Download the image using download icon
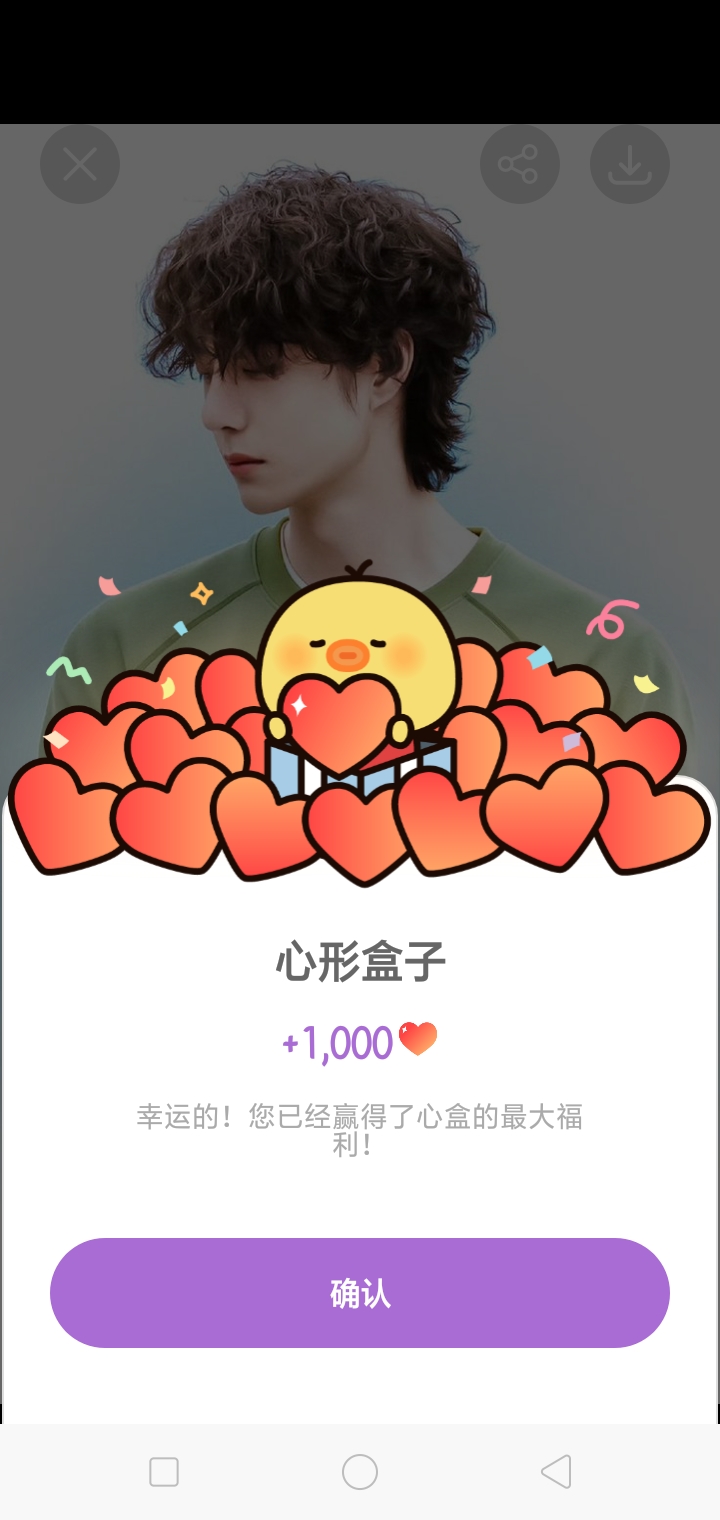720x1520 pixels. 629,164
